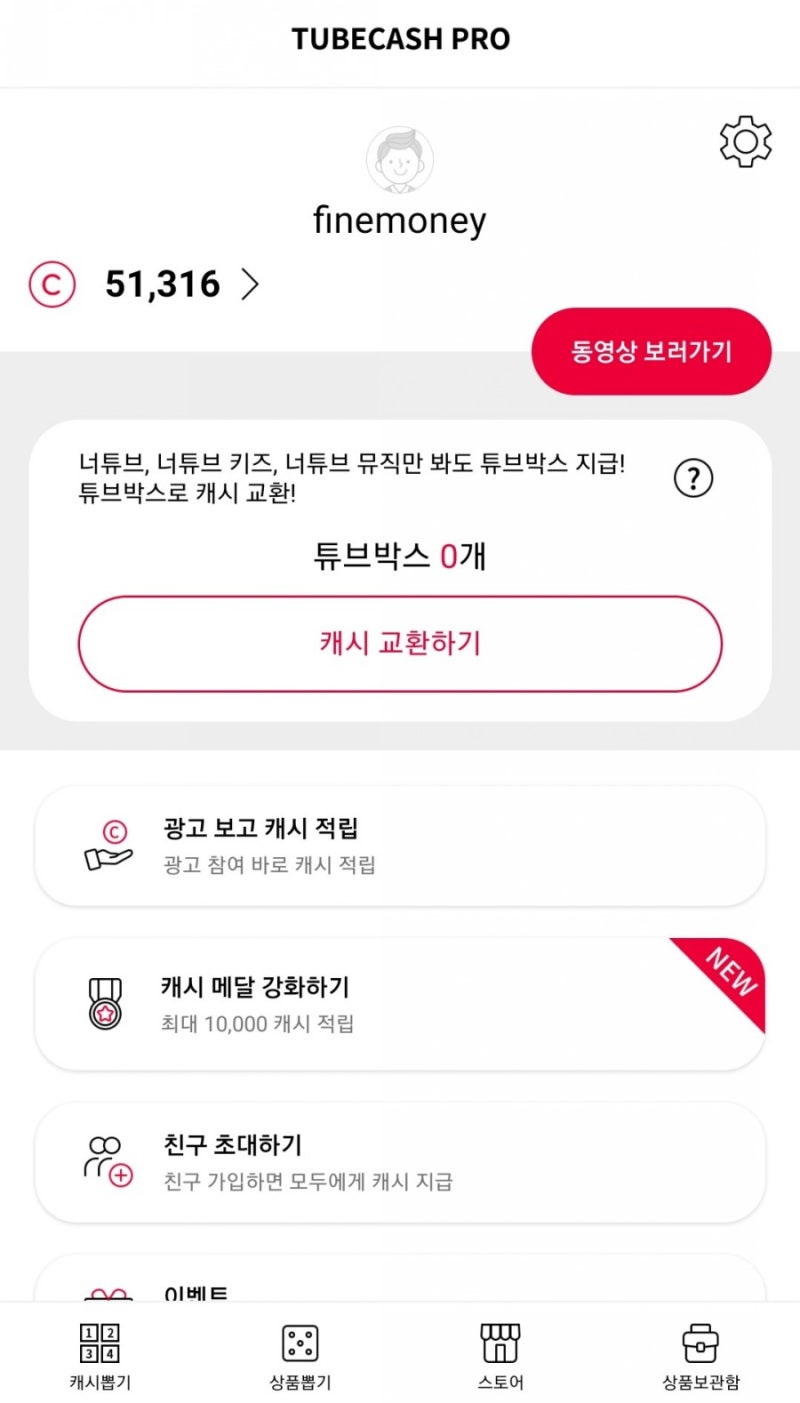Tap the 캐시 교환하기 button
This screenshot has width=800, height=1403.
click(x=399, y=643)
